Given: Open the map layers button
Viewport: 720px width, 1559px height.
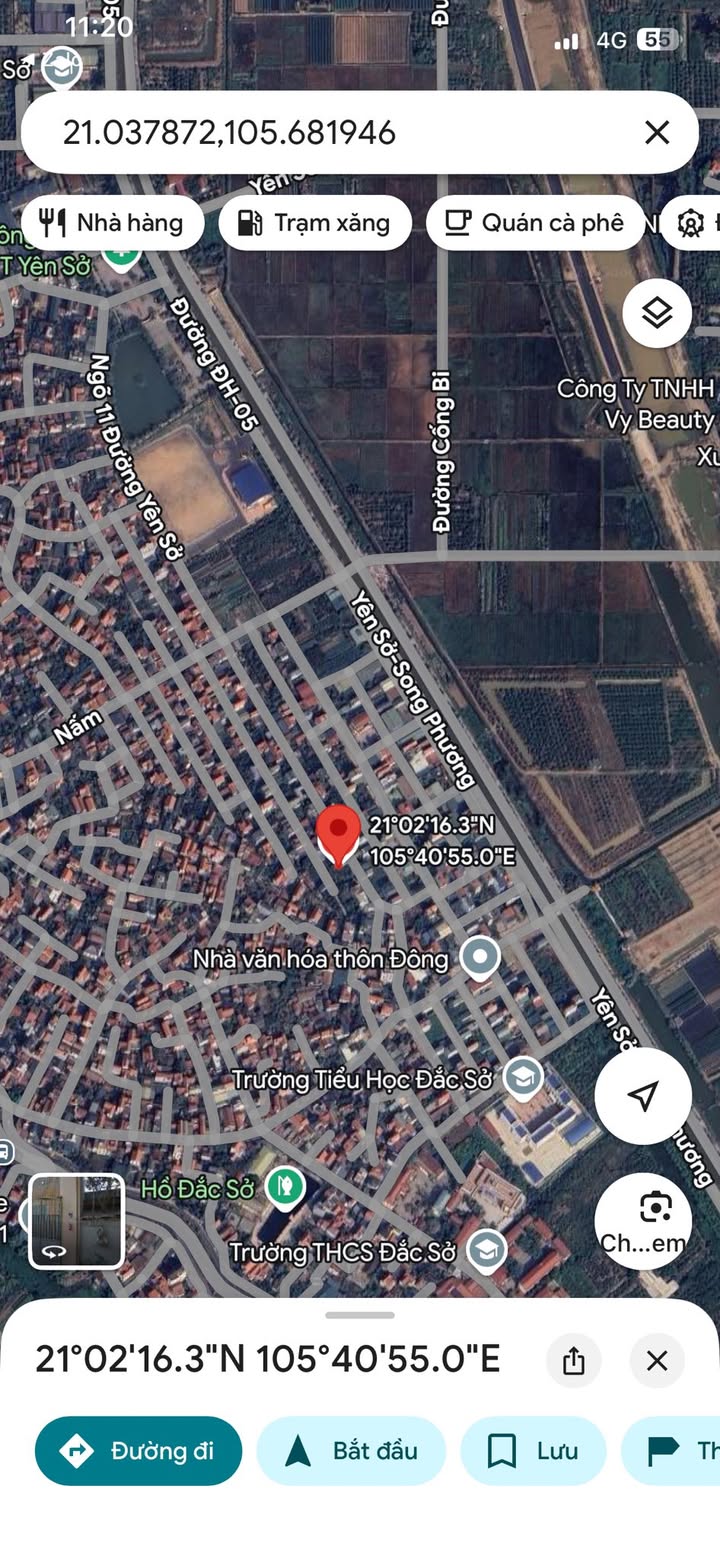Looking at the screenshot, I should (657, 313).
